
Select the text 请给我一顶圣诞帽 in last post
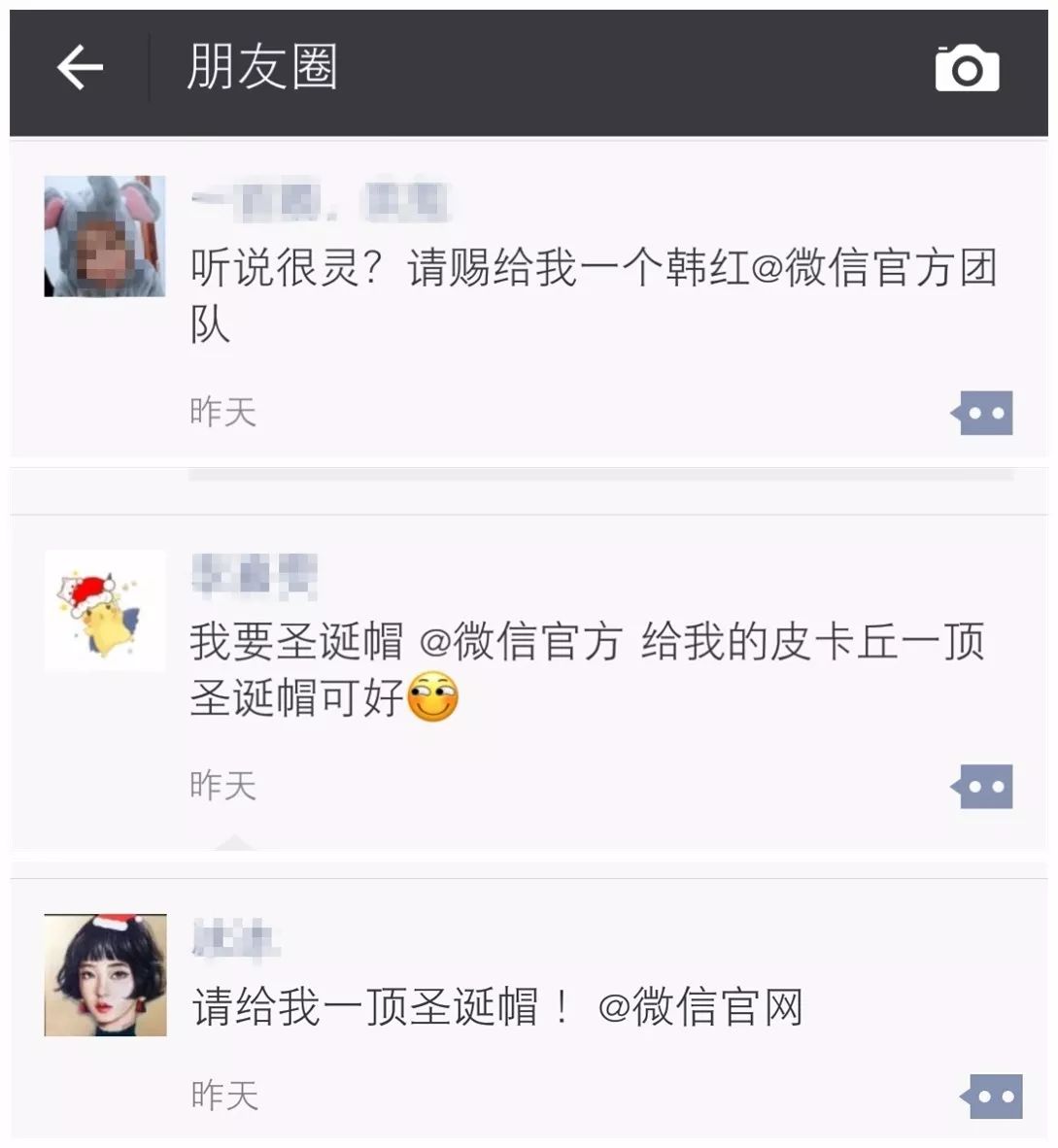(359, 1010)
